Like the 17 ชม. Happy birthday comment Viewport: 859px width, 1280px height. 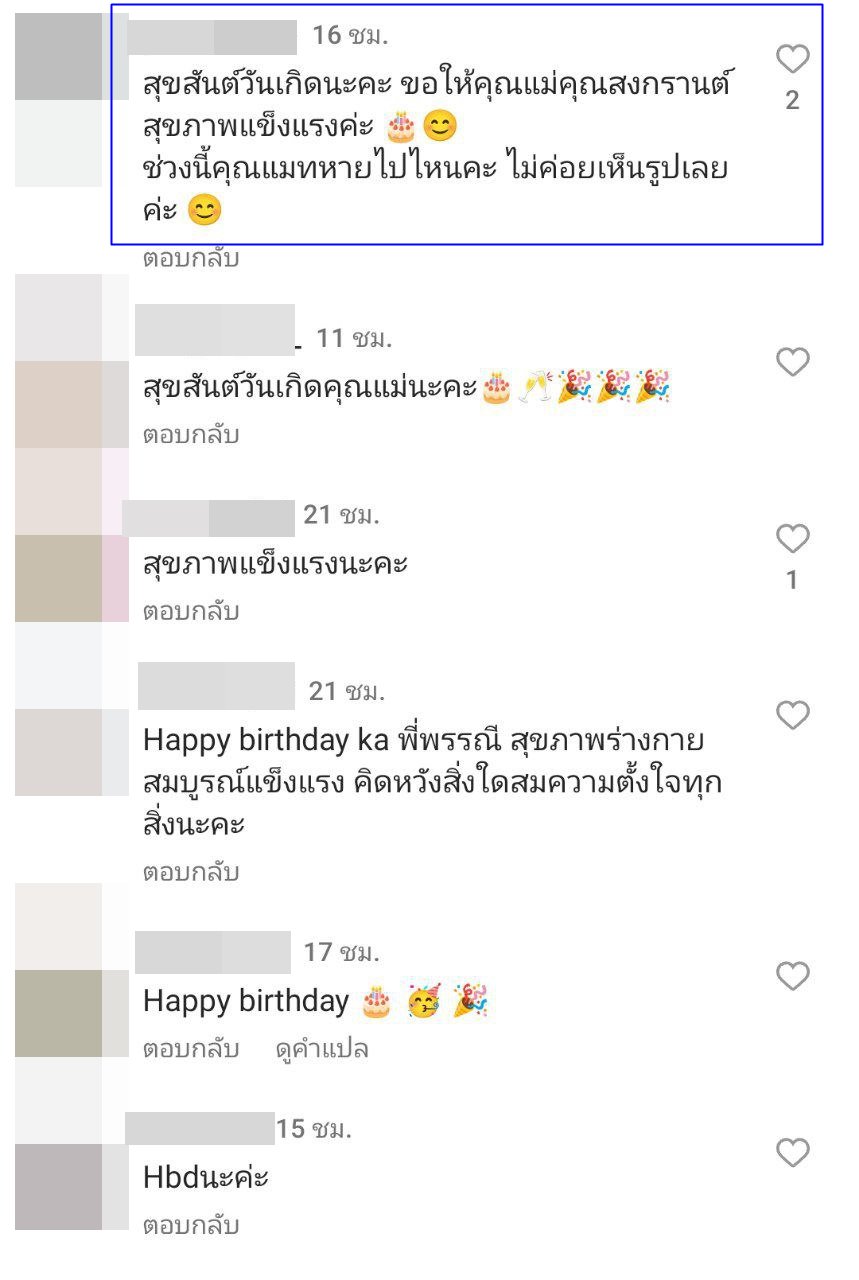click(x=792, y=976)
